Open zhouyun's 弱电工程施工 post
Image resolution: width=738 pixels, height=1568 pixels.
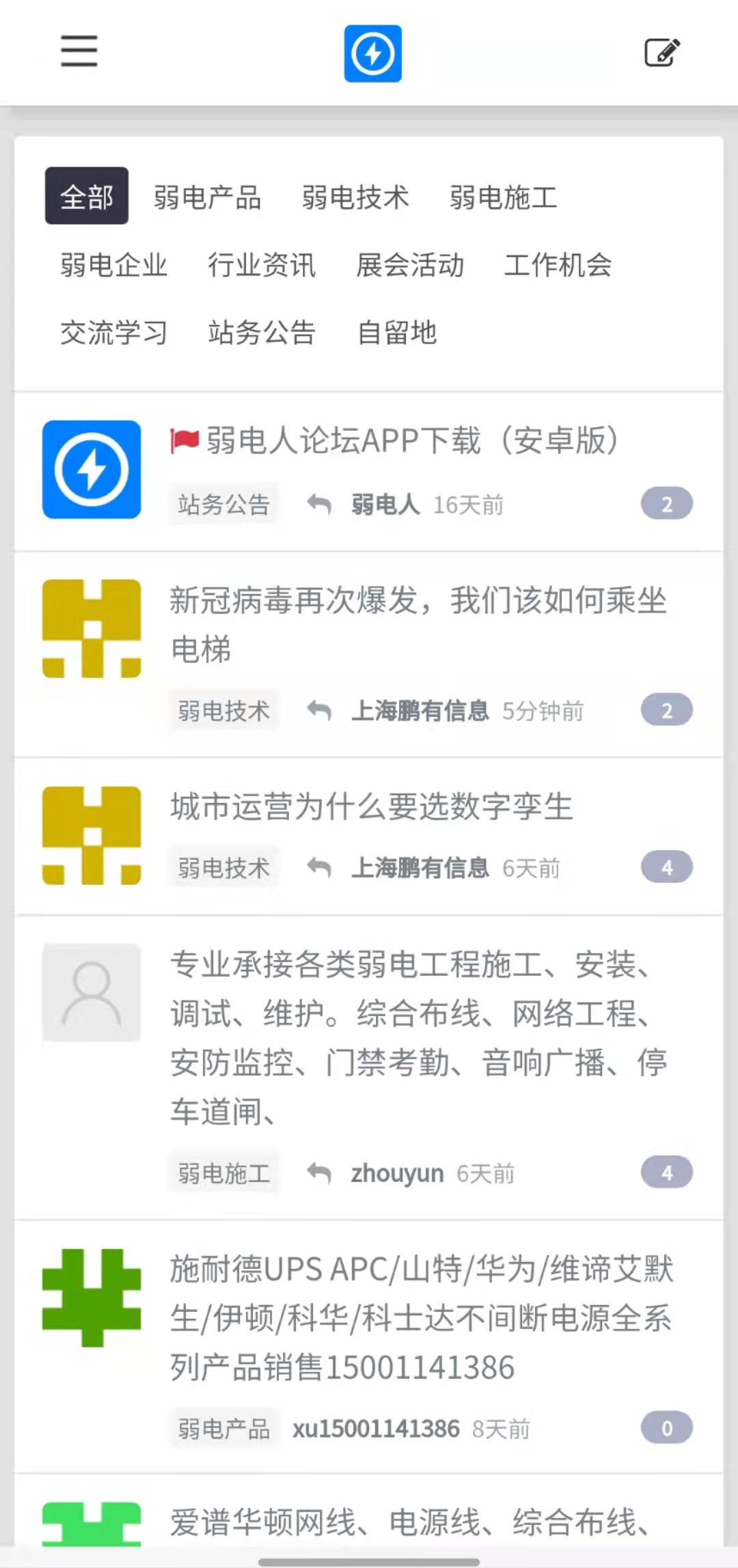pos(418,1037)
